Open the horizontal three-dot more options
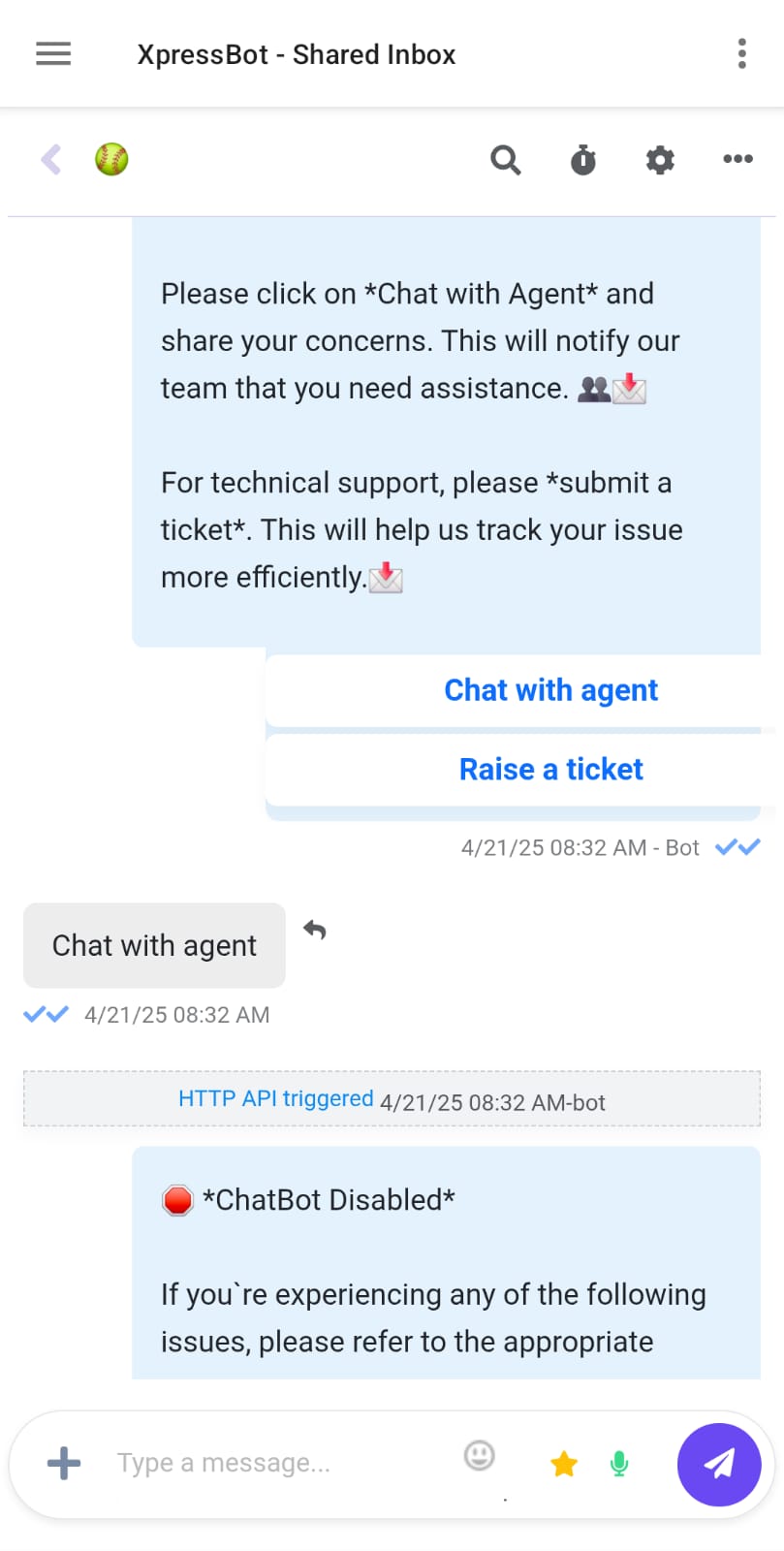784x1551 pixels. click(737, 159)
